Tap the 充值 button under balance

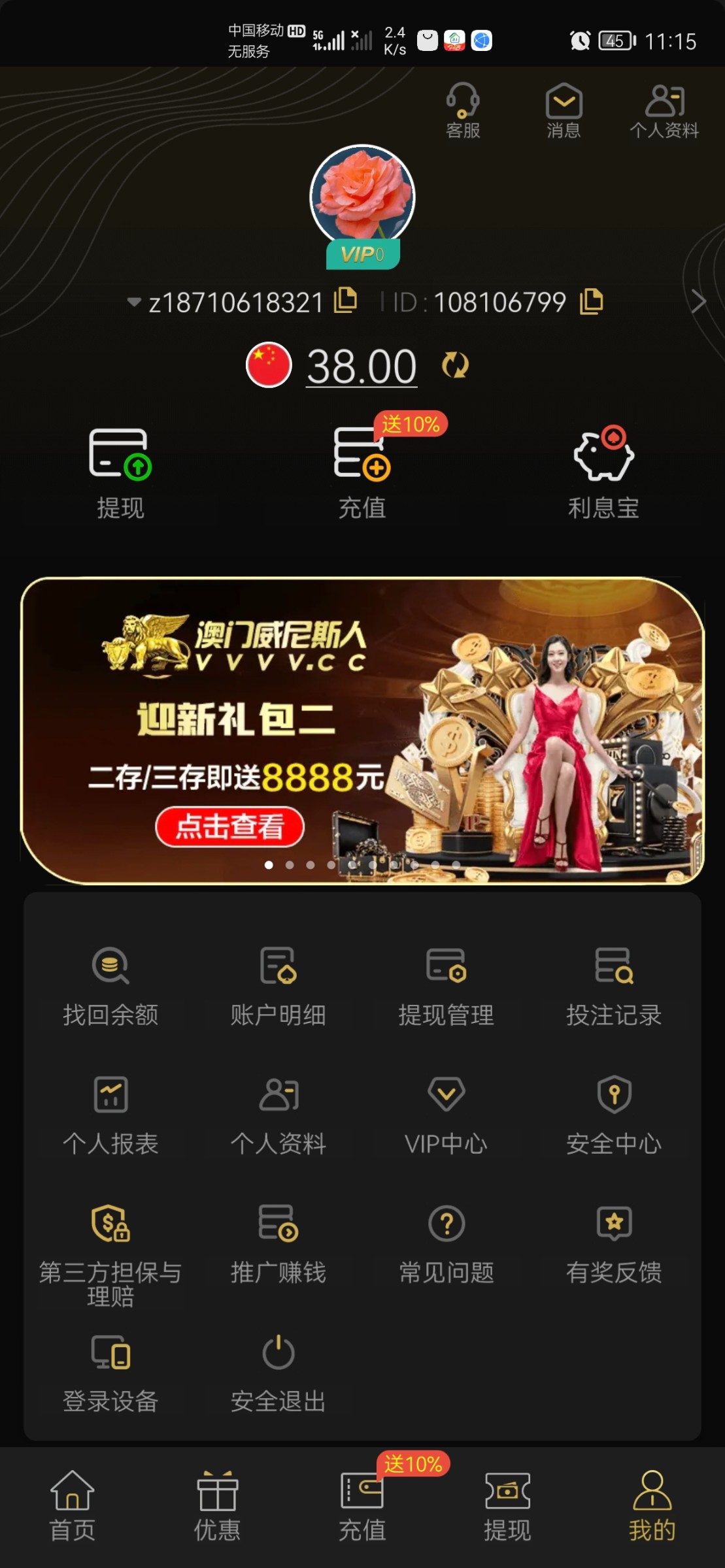point(362,473)
